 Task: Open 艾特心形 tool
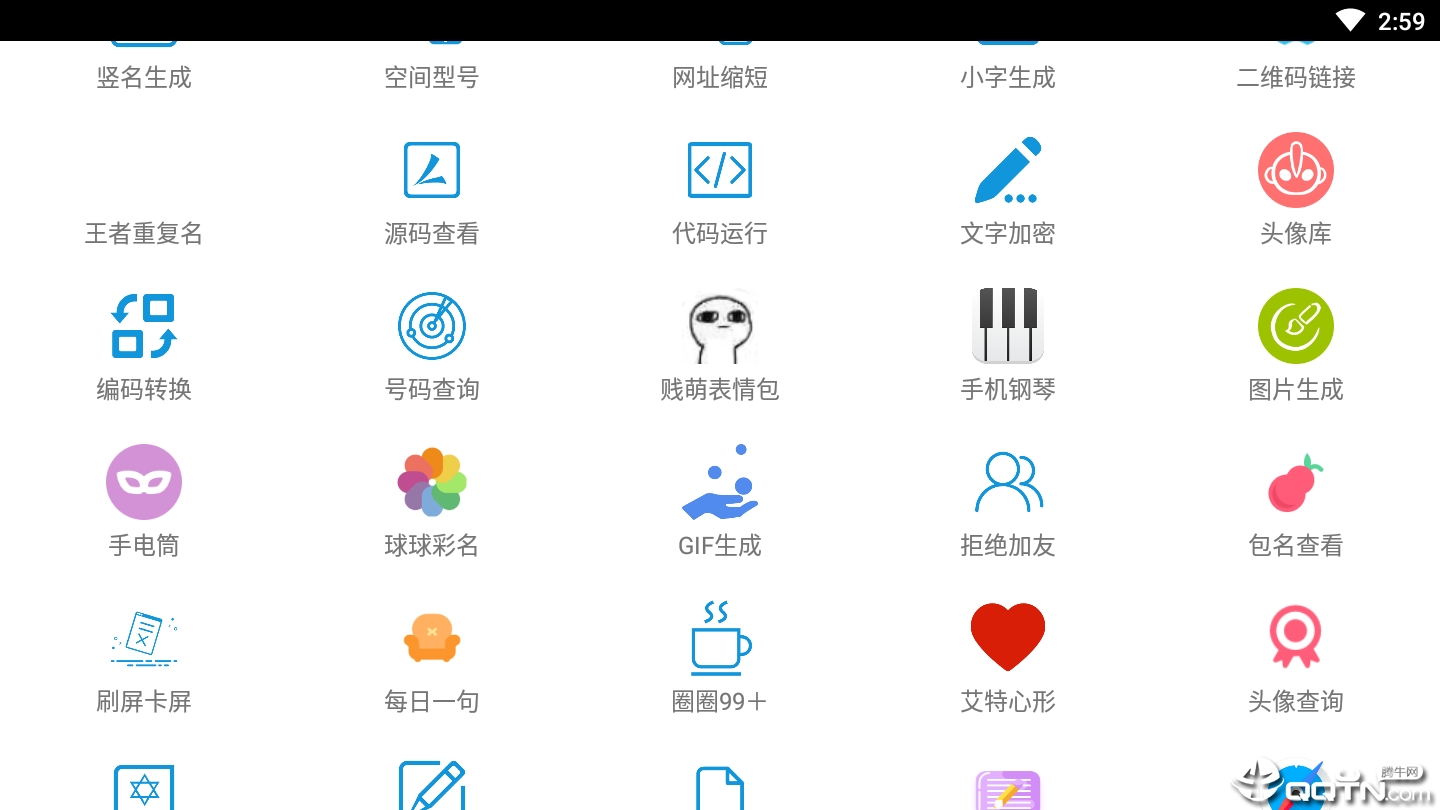click(x=1008, y=638)
